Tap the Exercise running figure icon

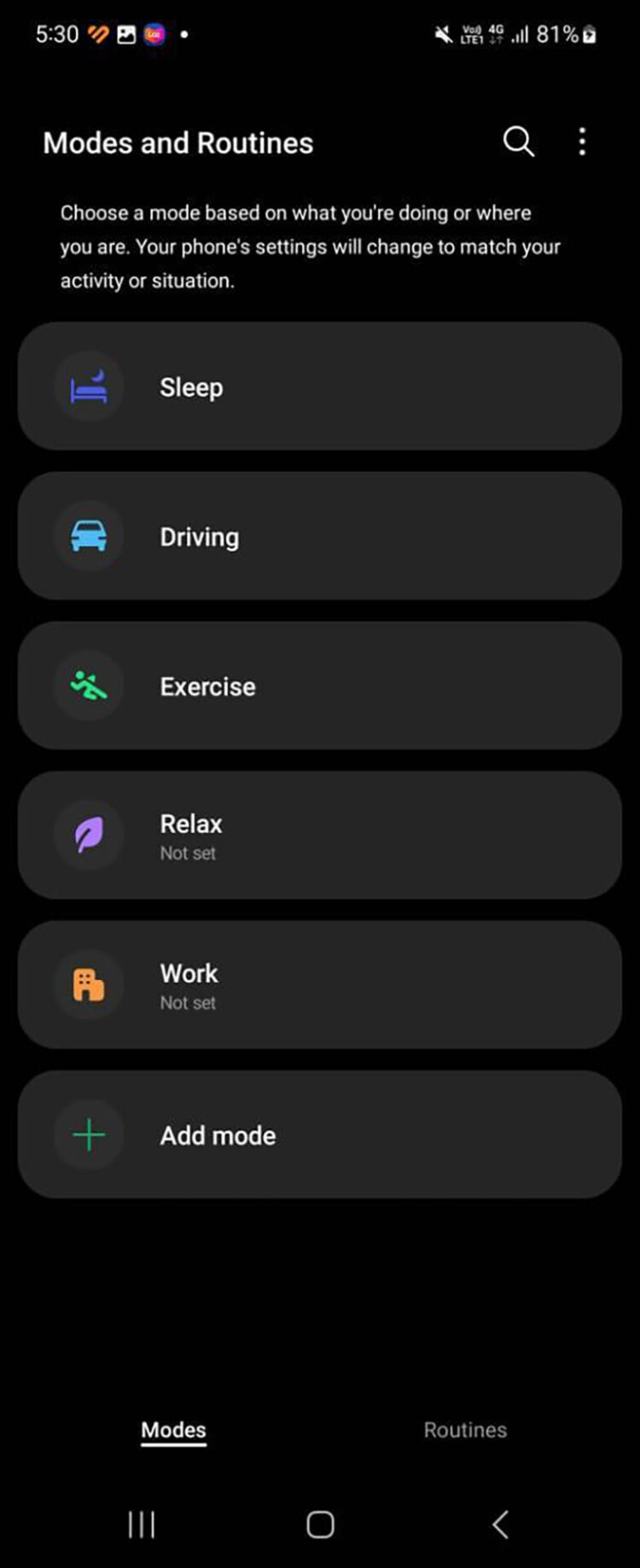pyautogui.click(x=88, y=685)
